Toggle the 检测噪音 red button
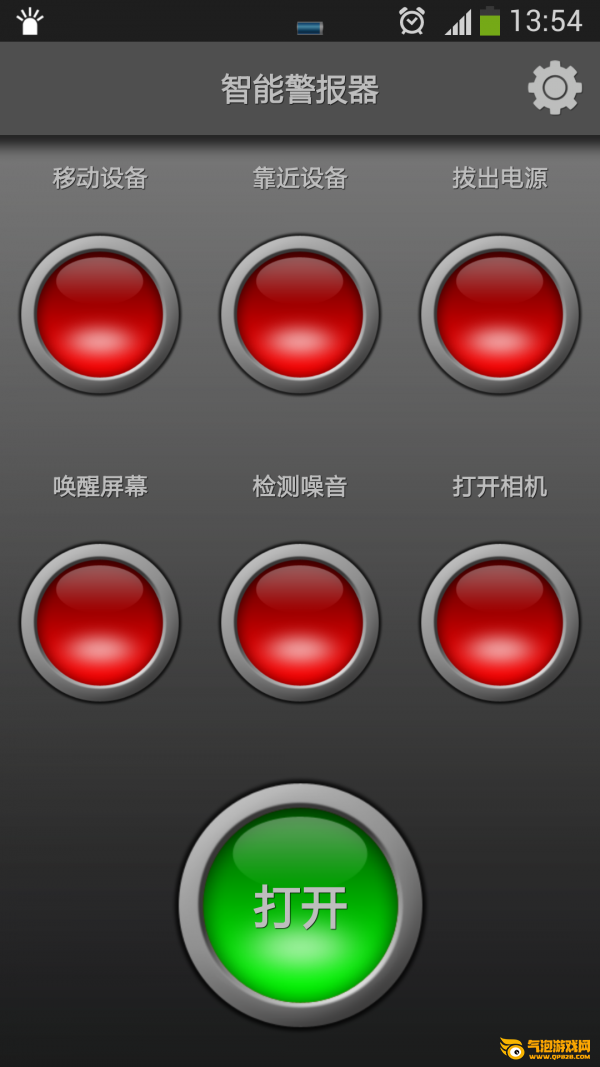This screenshot has width=600, height=1067. [x=300, y=622]
